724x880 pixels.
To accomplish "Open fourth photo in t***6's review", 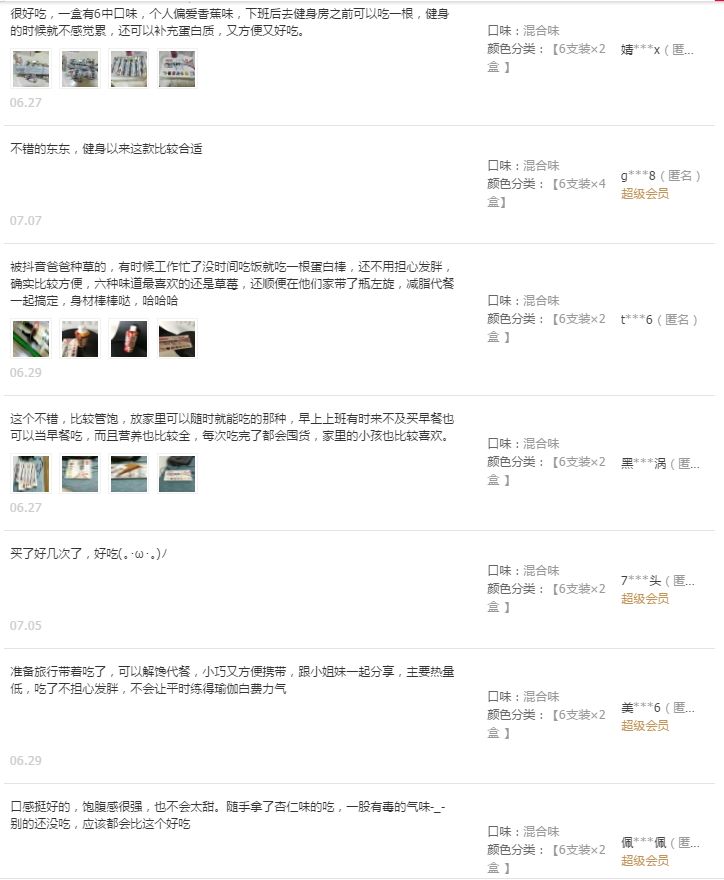I will [x=177, y=339].
